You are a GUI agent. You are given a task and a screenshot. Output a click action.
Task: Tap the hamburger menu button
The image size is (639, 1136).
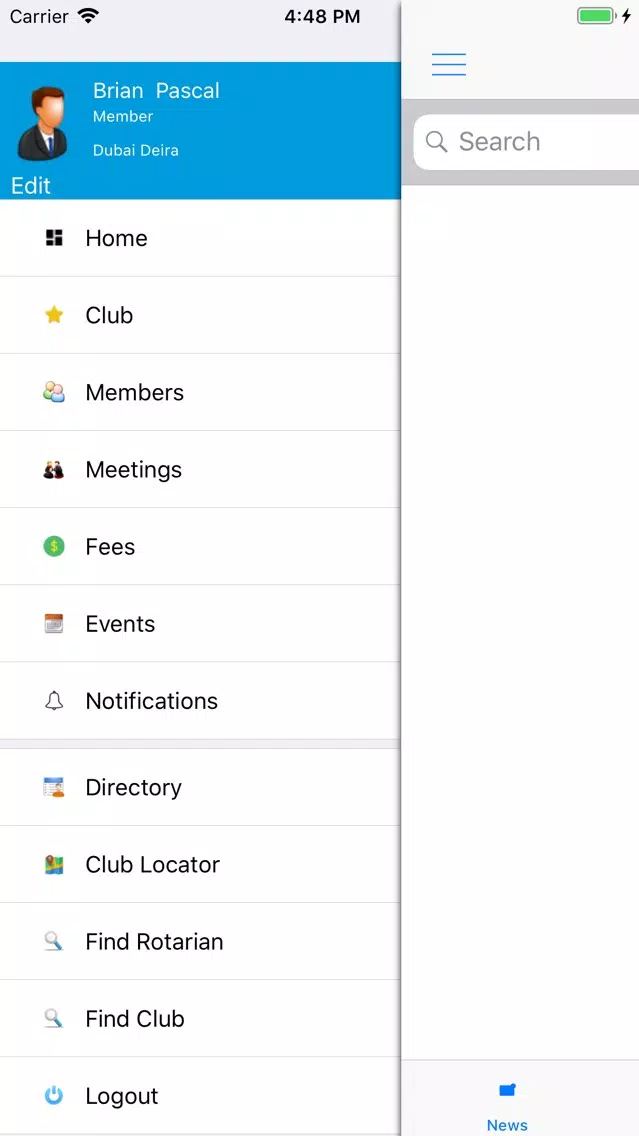click(448, 64)
